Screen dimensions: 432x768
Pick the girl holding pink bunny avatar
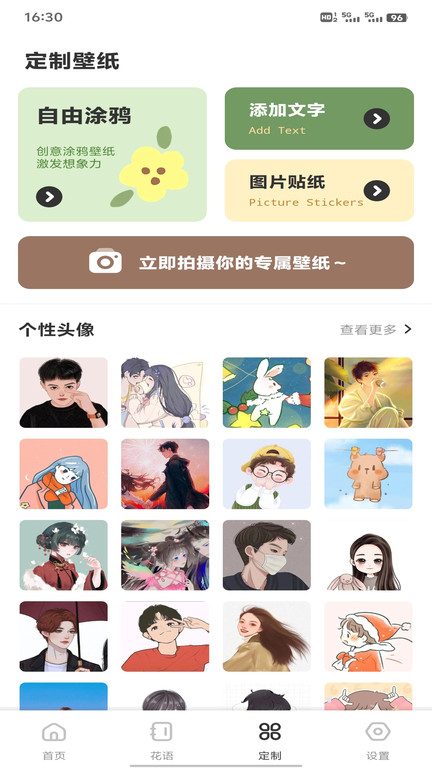[368, 555]
